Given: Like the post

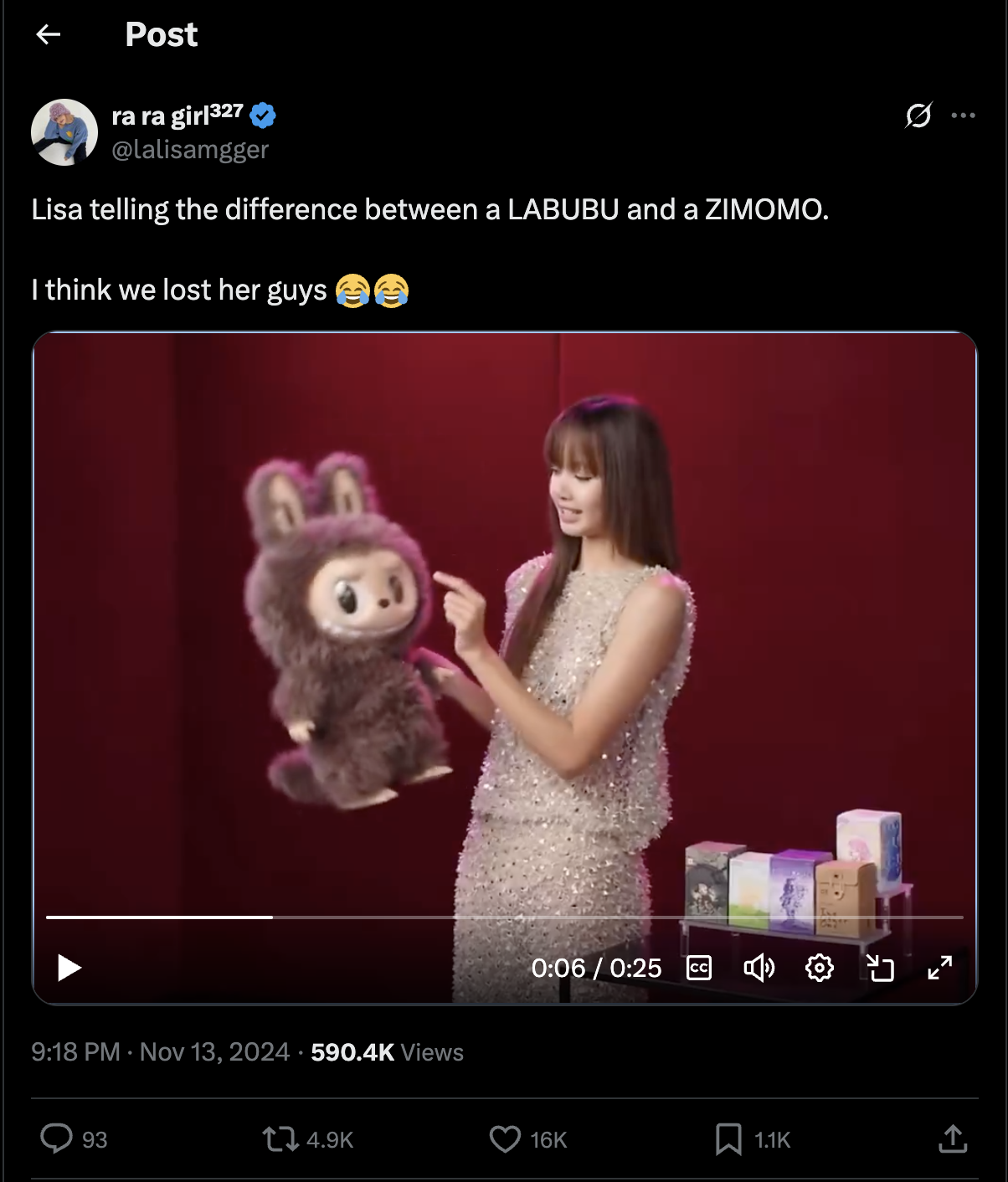Looking at the screenshot, I should (x=505, y=1139).
